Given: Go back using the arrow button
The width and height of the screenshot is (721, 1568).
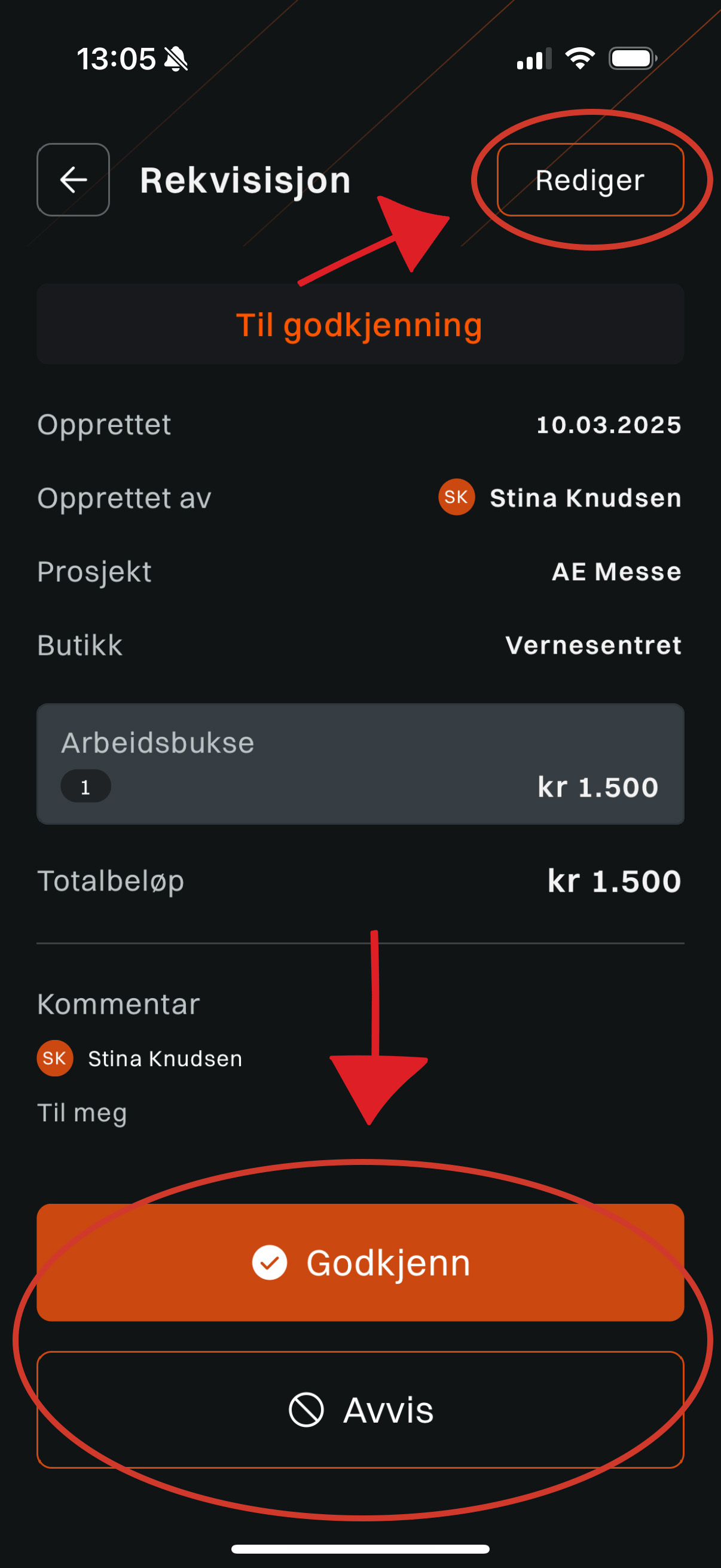Looking at the screenshot, I should pos(73,179).
